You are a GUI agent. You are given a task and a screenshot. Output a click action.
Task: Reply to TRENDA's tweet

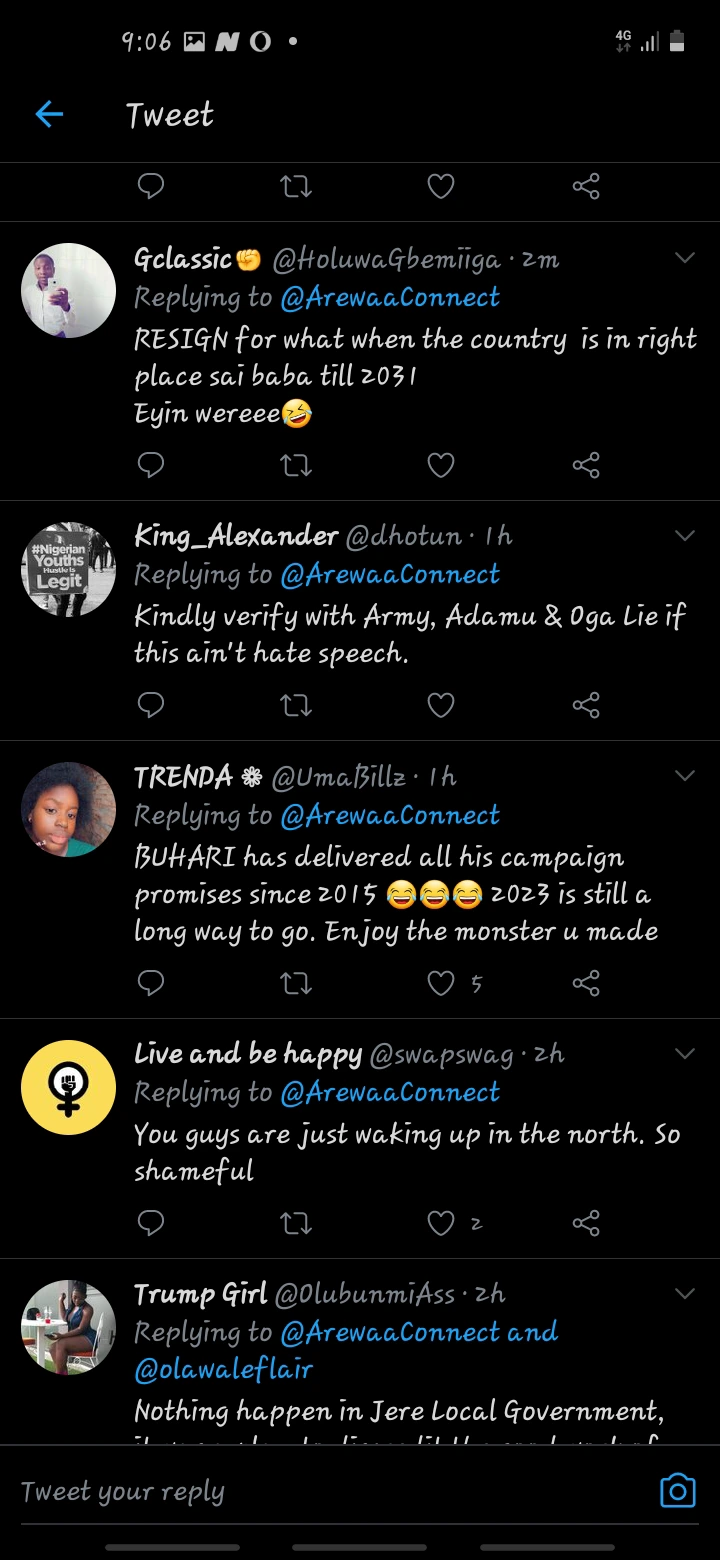(x=150, y=984)
